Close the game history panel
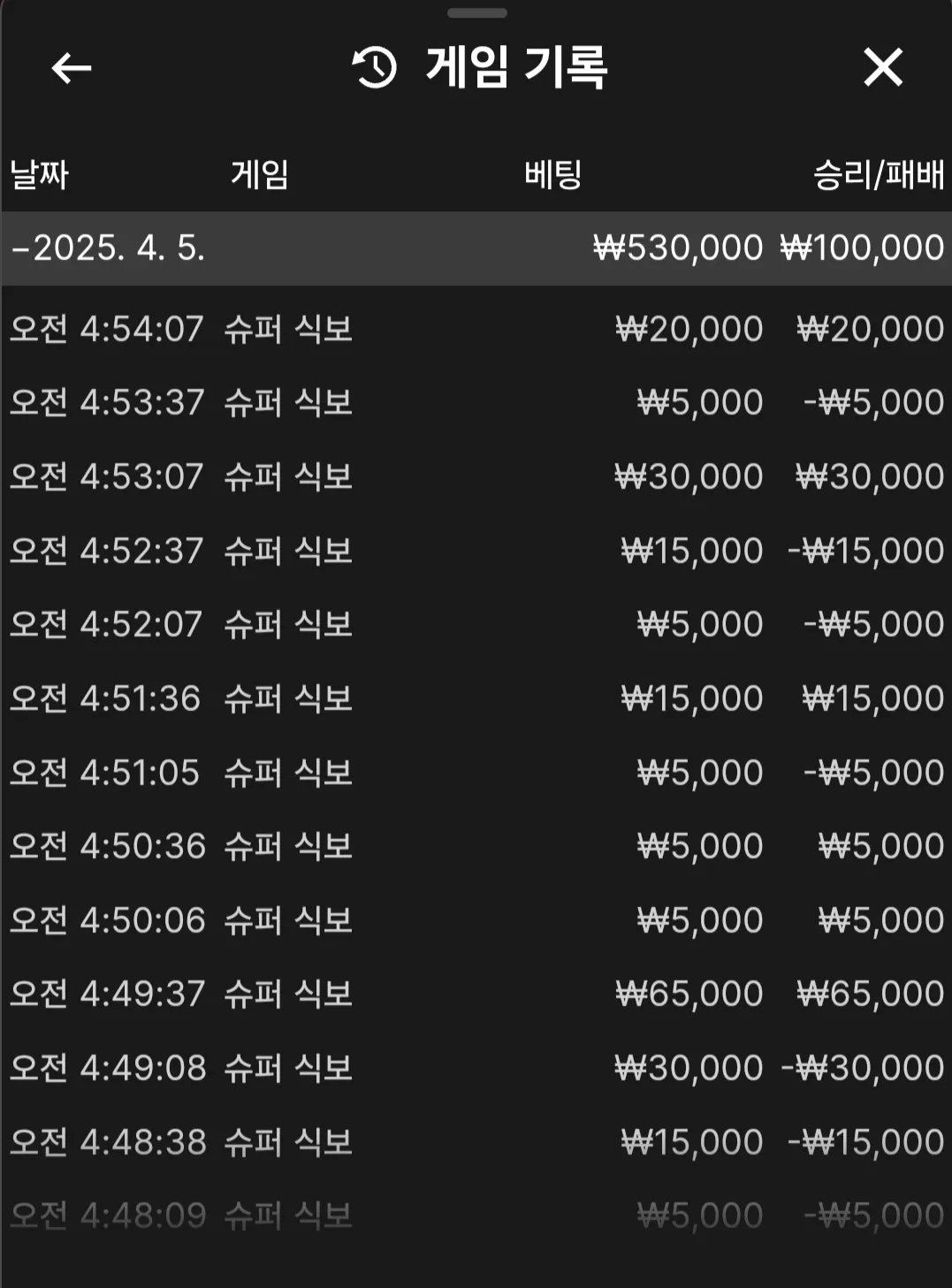Screen dimensions: 952x1288 [x=882, y=68]
